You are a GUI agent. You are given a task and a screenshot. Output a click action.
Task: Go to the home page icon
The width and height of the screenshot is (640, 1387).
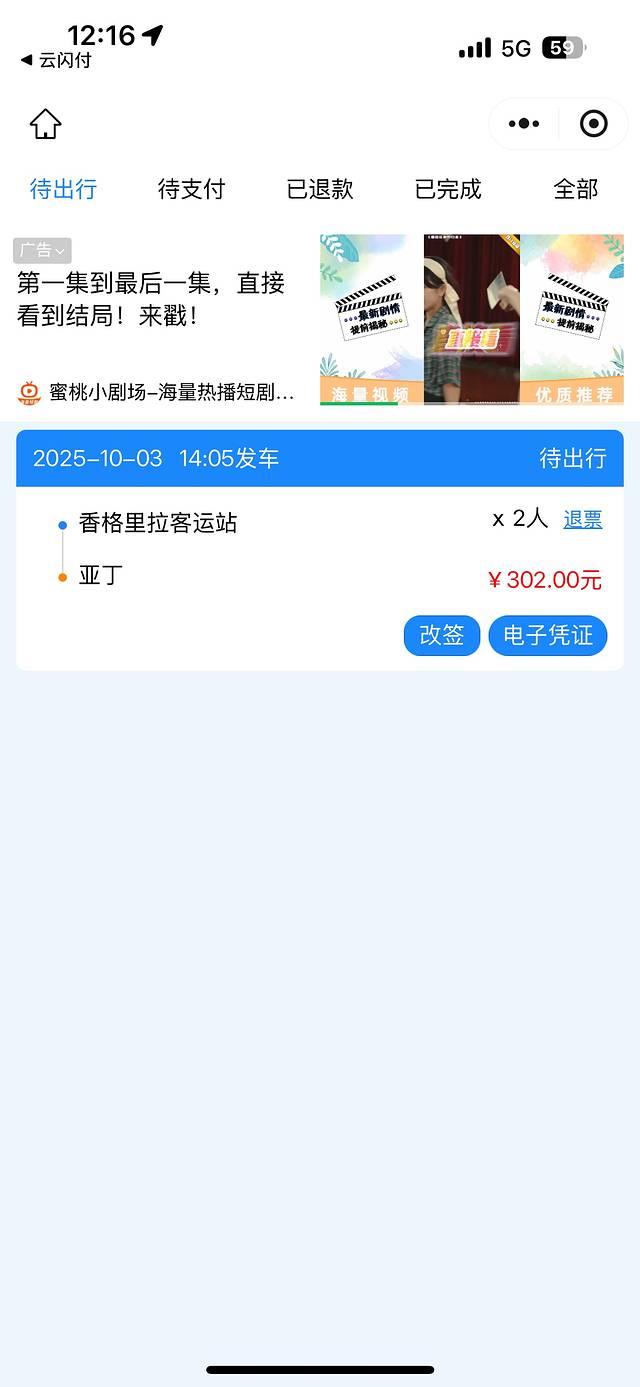pos(45,124)
